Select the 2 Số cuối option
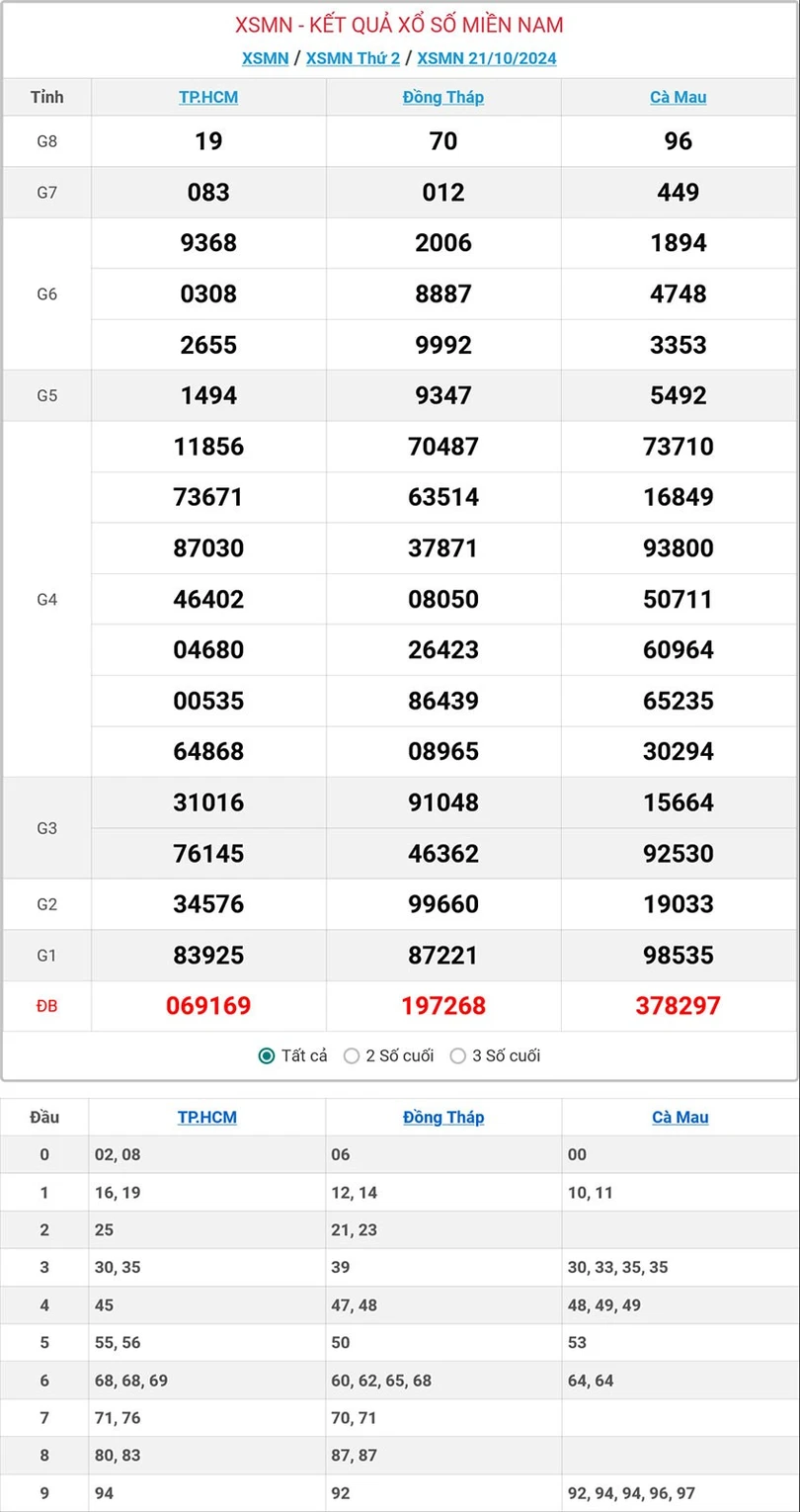 [352, 1055]
